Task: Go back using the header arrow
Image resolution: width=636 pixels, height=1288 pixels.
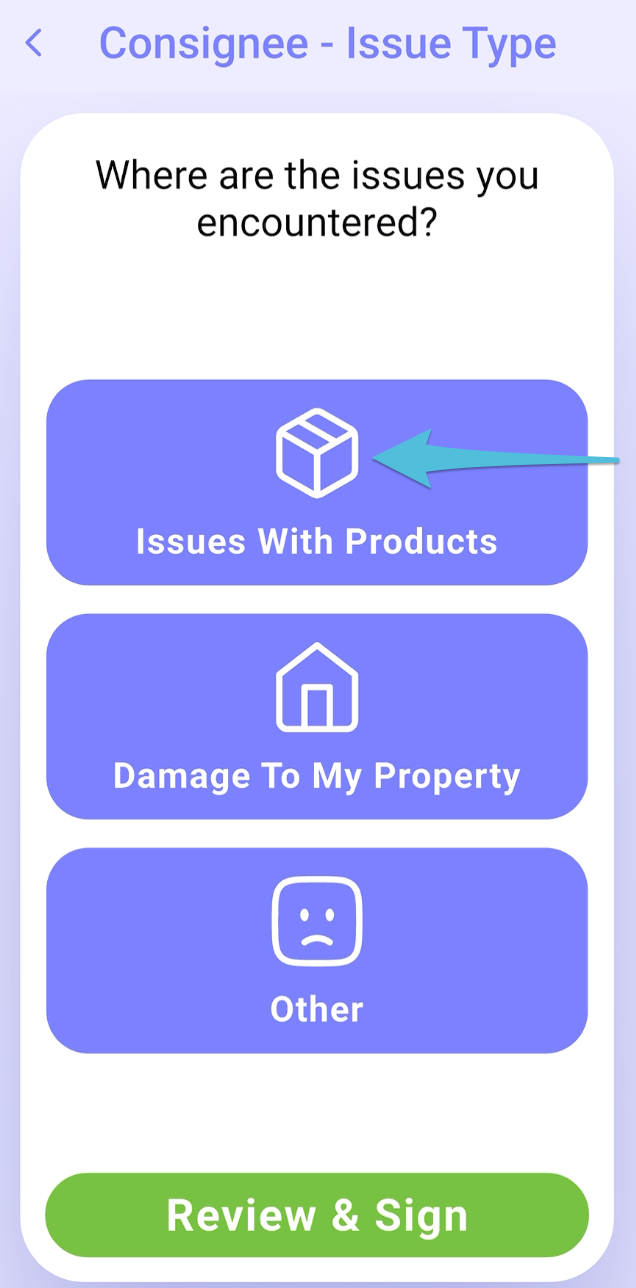Action: (35, 44)
